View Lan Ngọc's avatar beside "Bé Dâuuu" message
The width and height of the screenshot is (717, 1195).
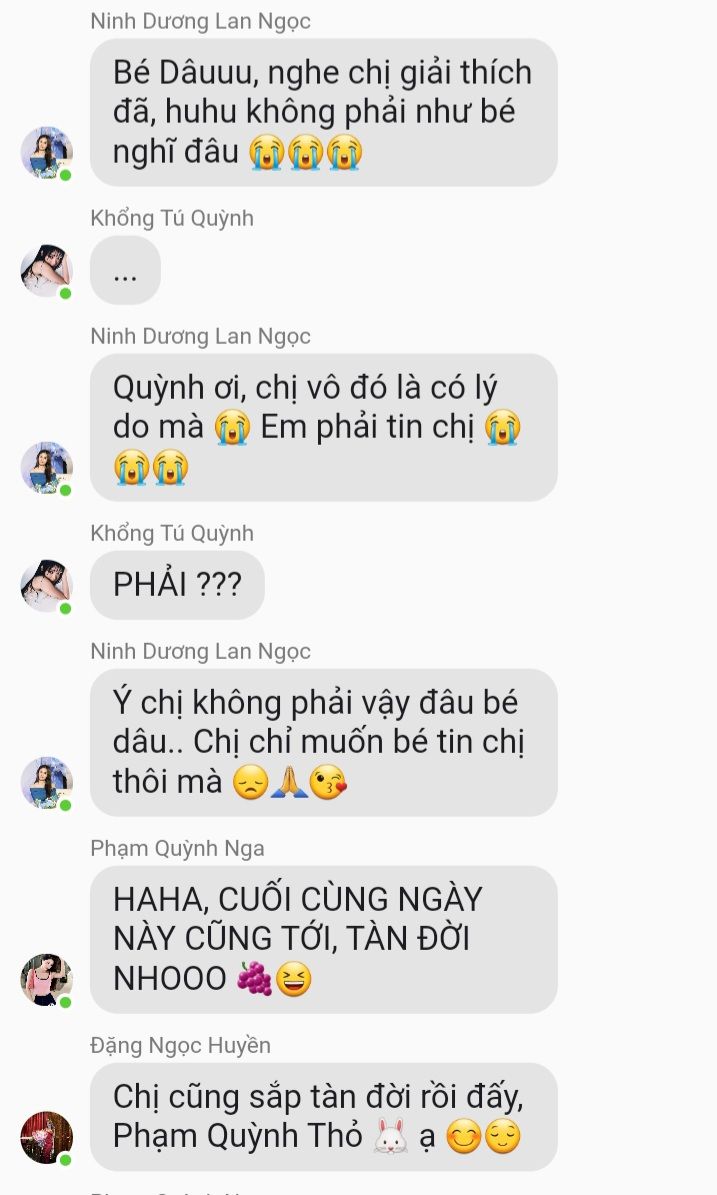click(x=46, y=152)
